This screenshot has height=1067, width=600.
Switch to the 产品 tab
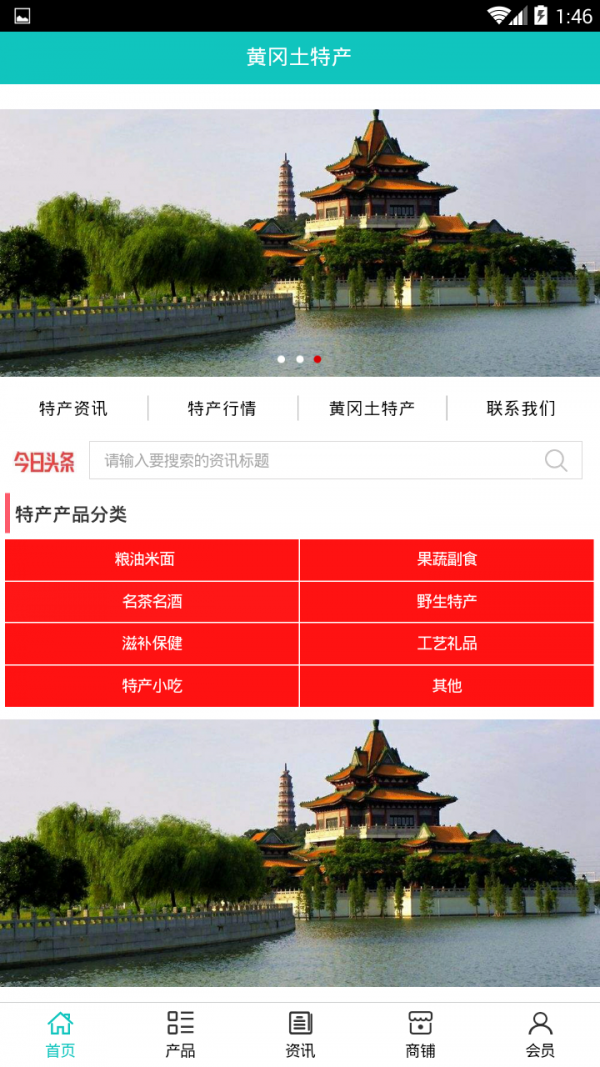coord(180,1034)
